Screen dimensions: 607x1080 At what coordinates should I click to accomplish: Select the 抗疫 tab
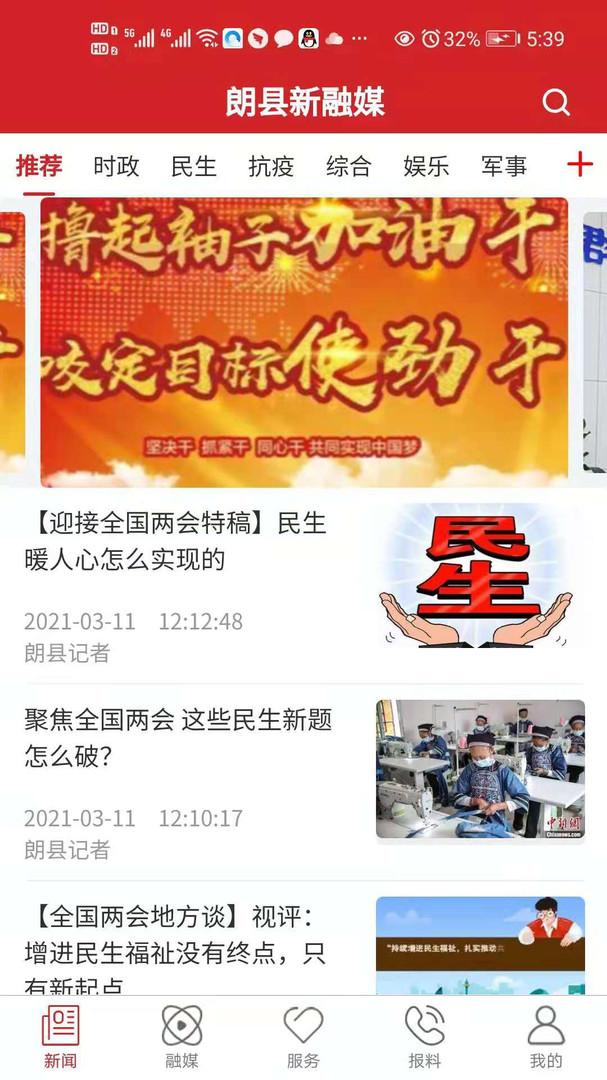click(271, 167)
